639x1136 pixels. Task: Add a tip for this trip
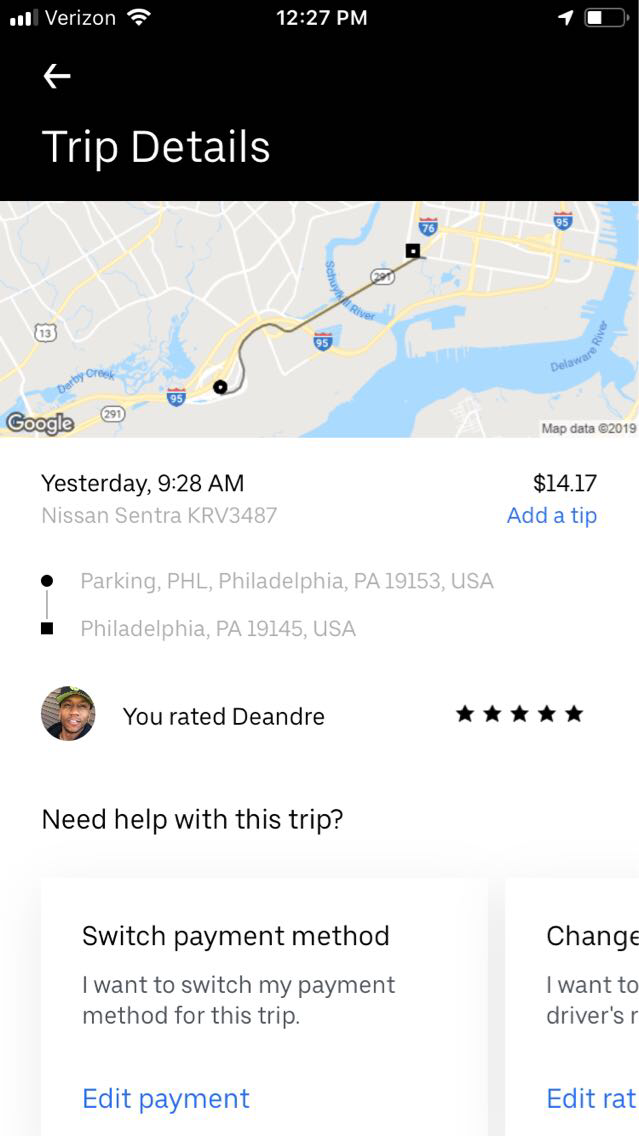point(551,515)
